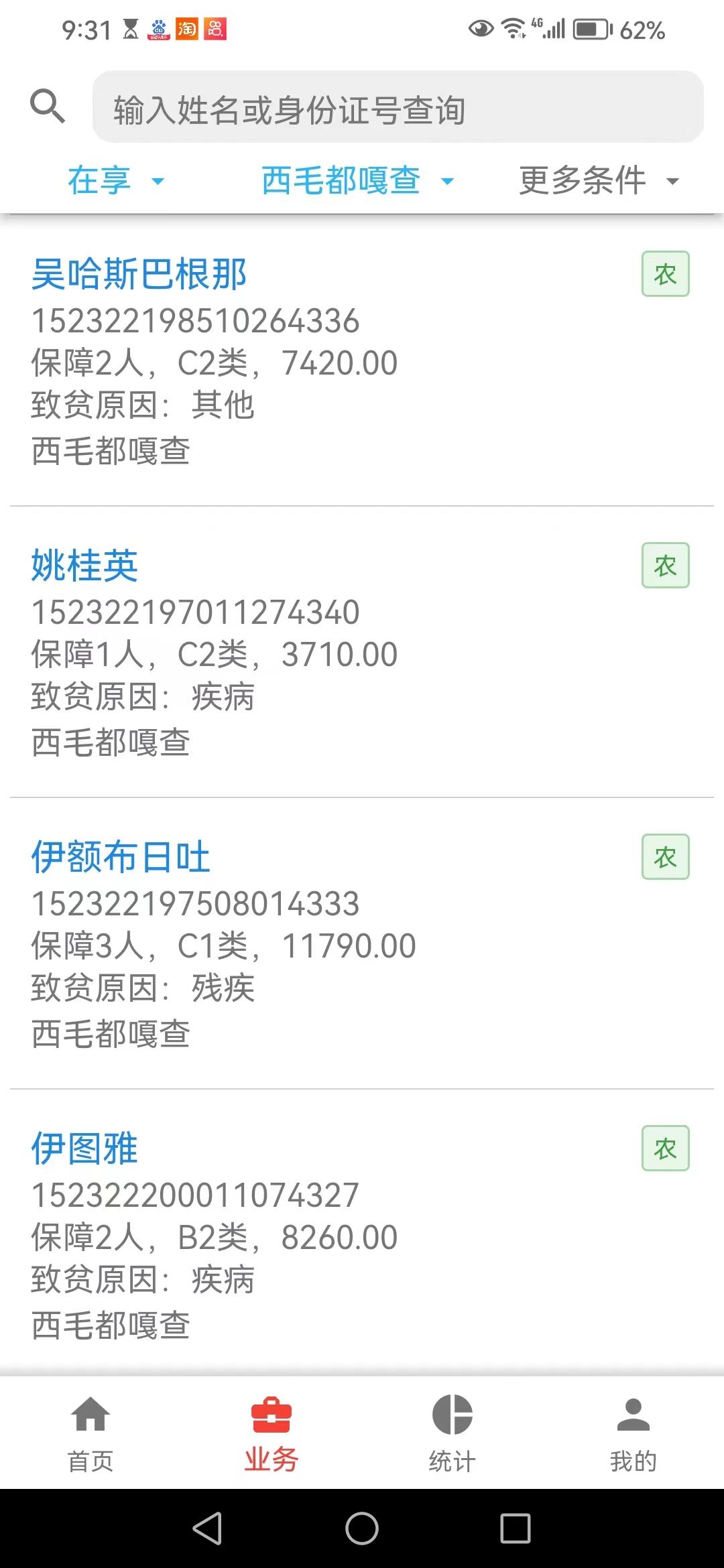This screenshot has height=1568, width=724.
Task: Expand the 在享 status dropdown
Action: [117, 181]
